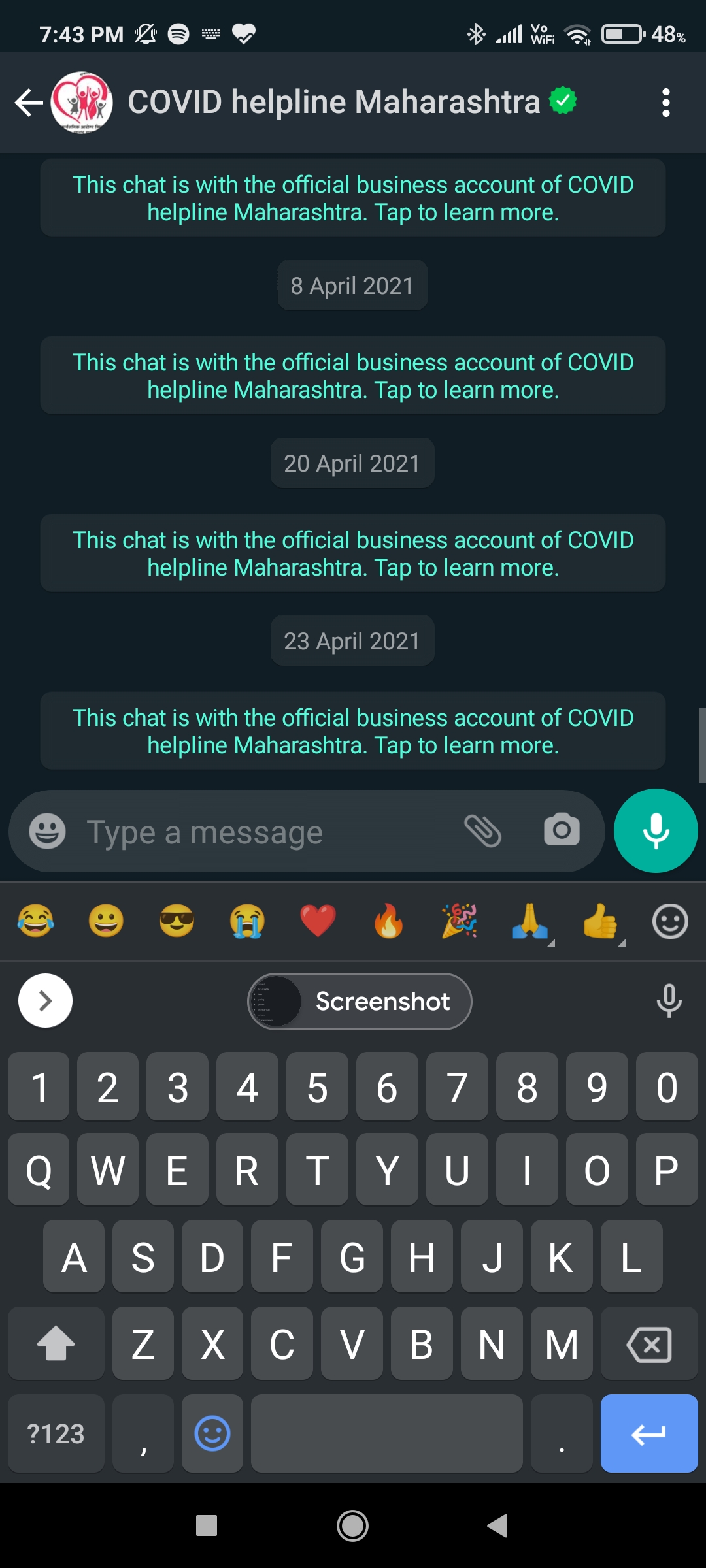706x1568 pixels.
Task: Open COVID helpline Maharashtra contact info
Action: [334, 102]
